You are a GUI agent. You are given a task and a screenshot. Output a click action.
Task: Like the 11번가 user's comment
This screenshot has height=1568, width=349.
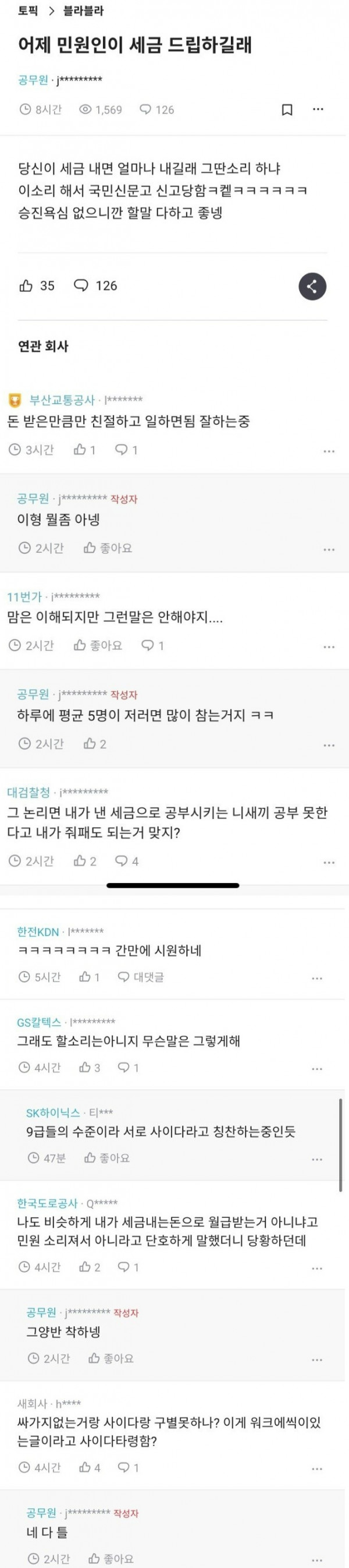click(97, 645)
